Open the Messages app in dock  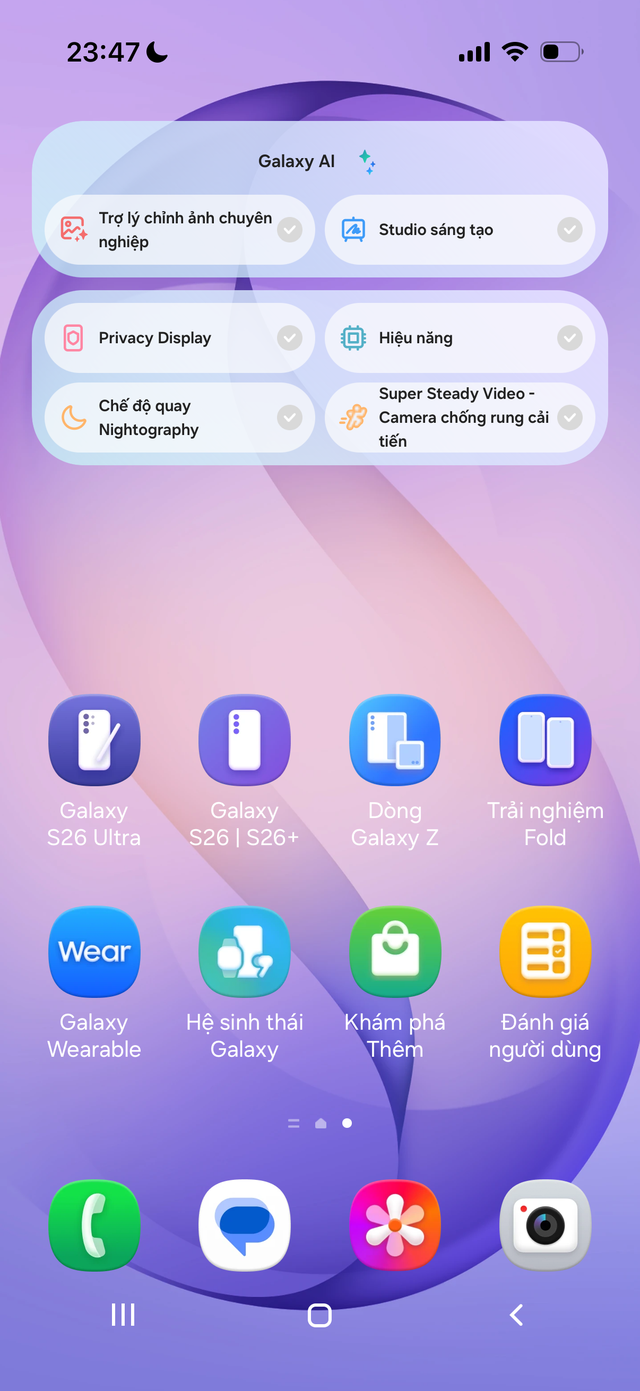point(244,1225)
